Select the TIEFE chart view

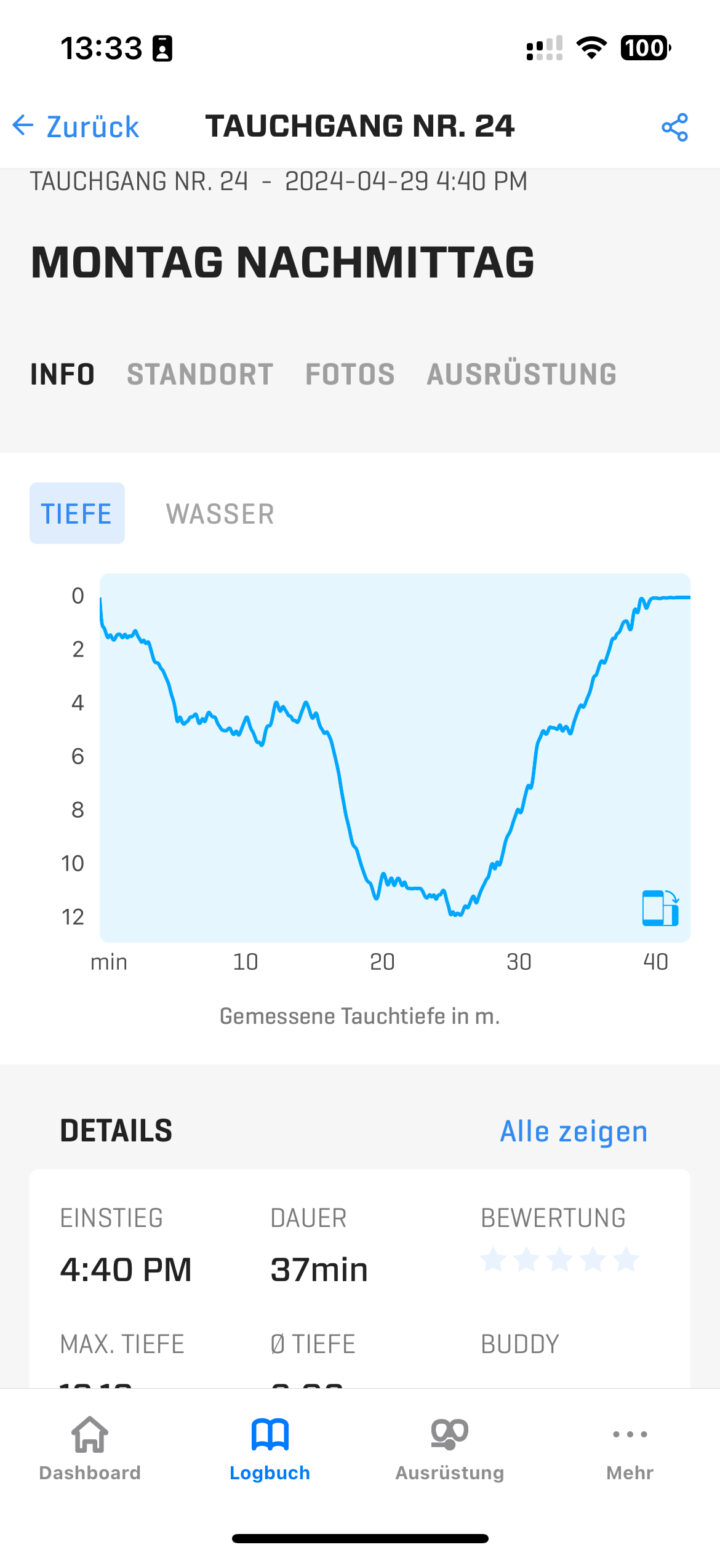point(77,513)
